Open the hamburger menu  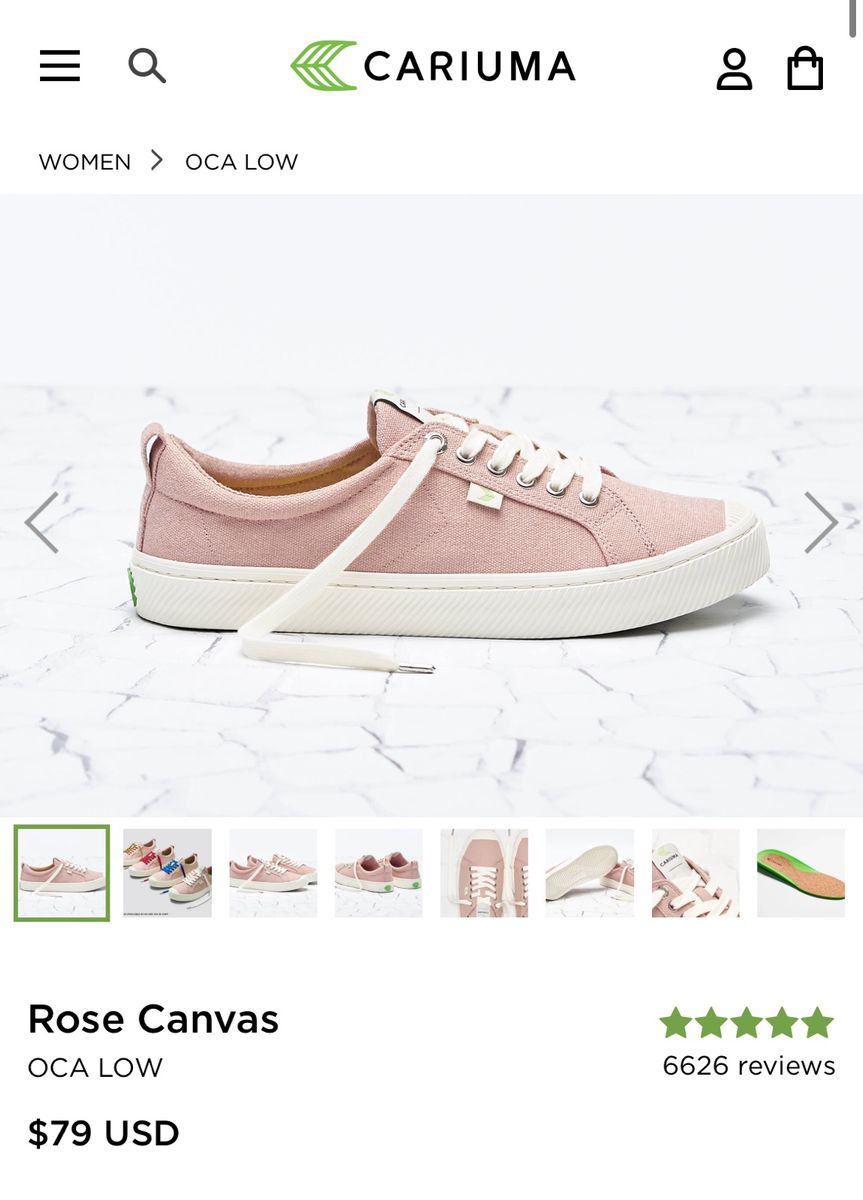pos(60,67)
